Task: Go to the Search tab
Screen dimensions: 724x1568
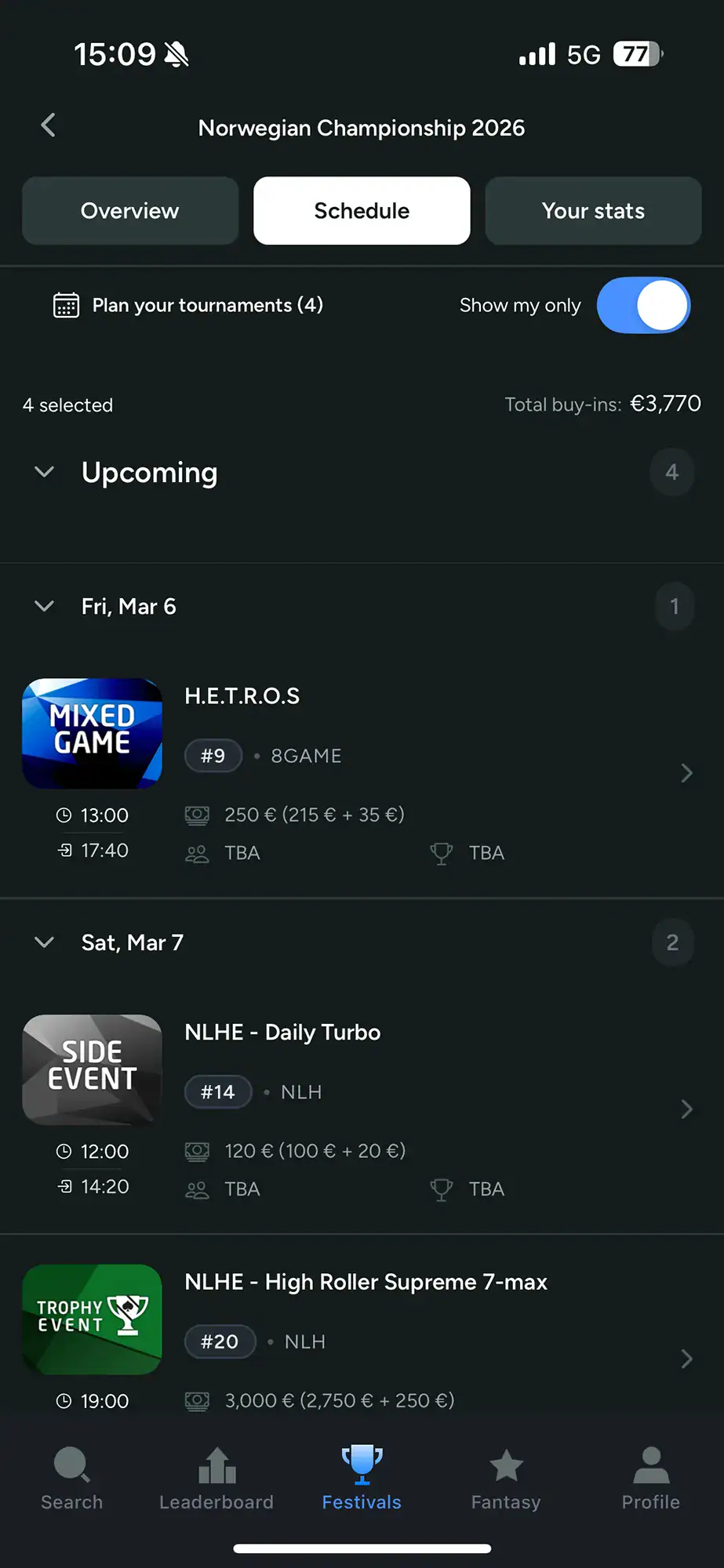Action: click(72, 1479)
